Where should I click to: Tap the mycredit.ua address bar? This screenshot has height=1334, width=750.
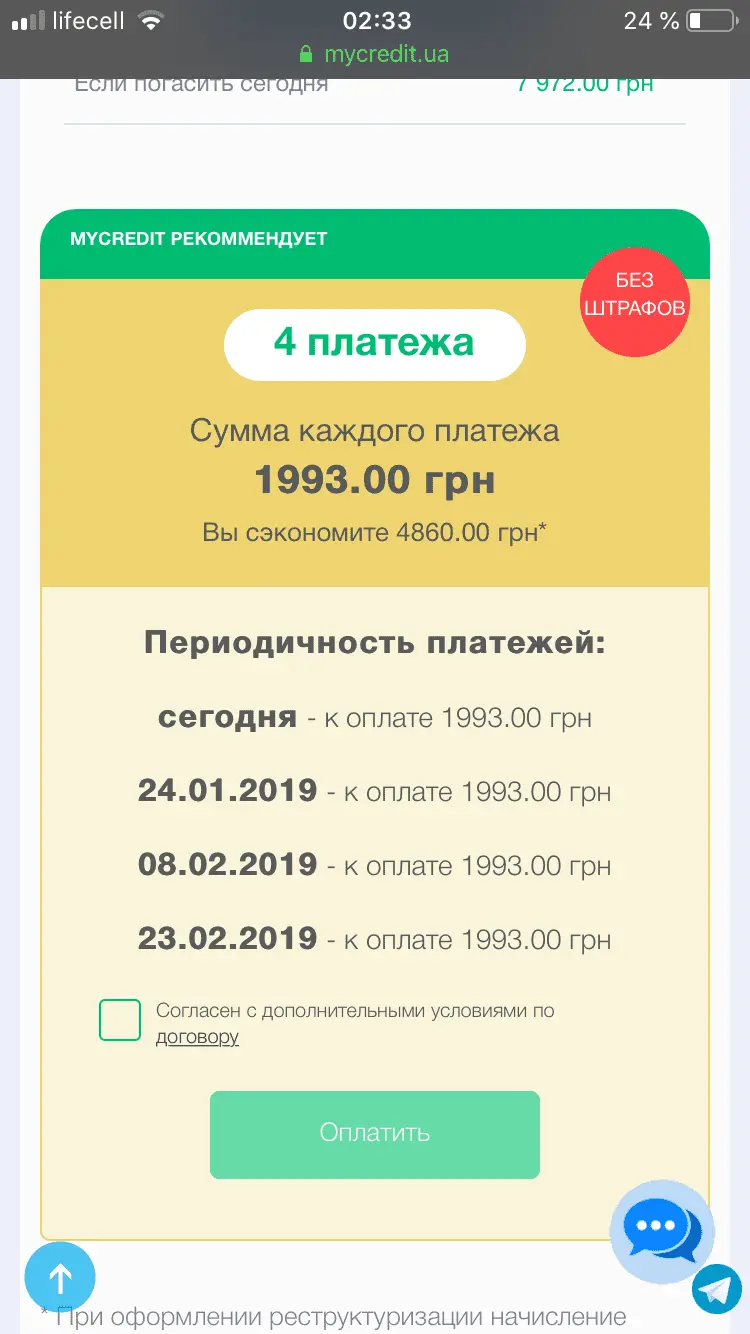tap(374, 54)
